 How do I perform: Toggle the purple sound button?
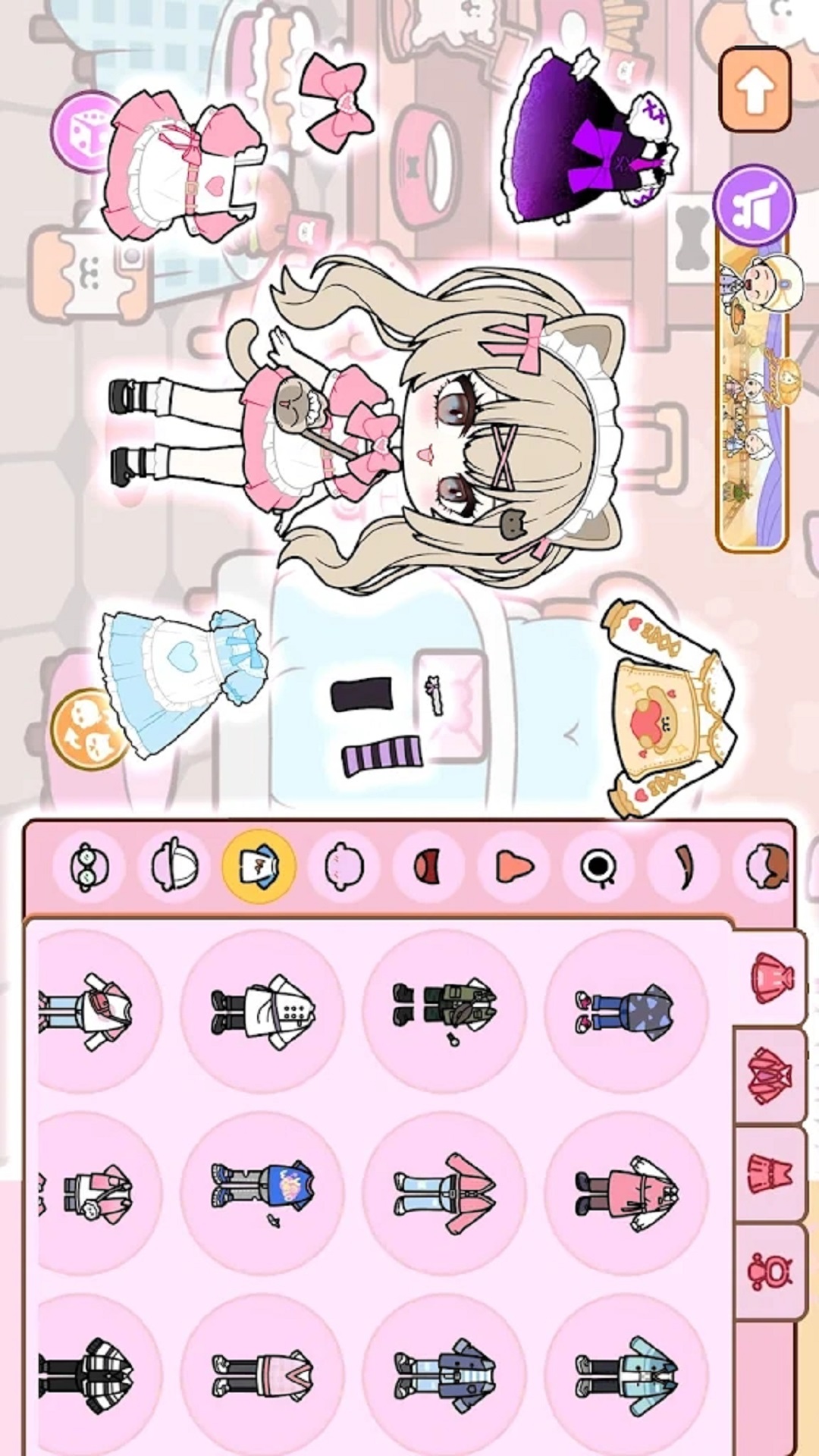755,206
